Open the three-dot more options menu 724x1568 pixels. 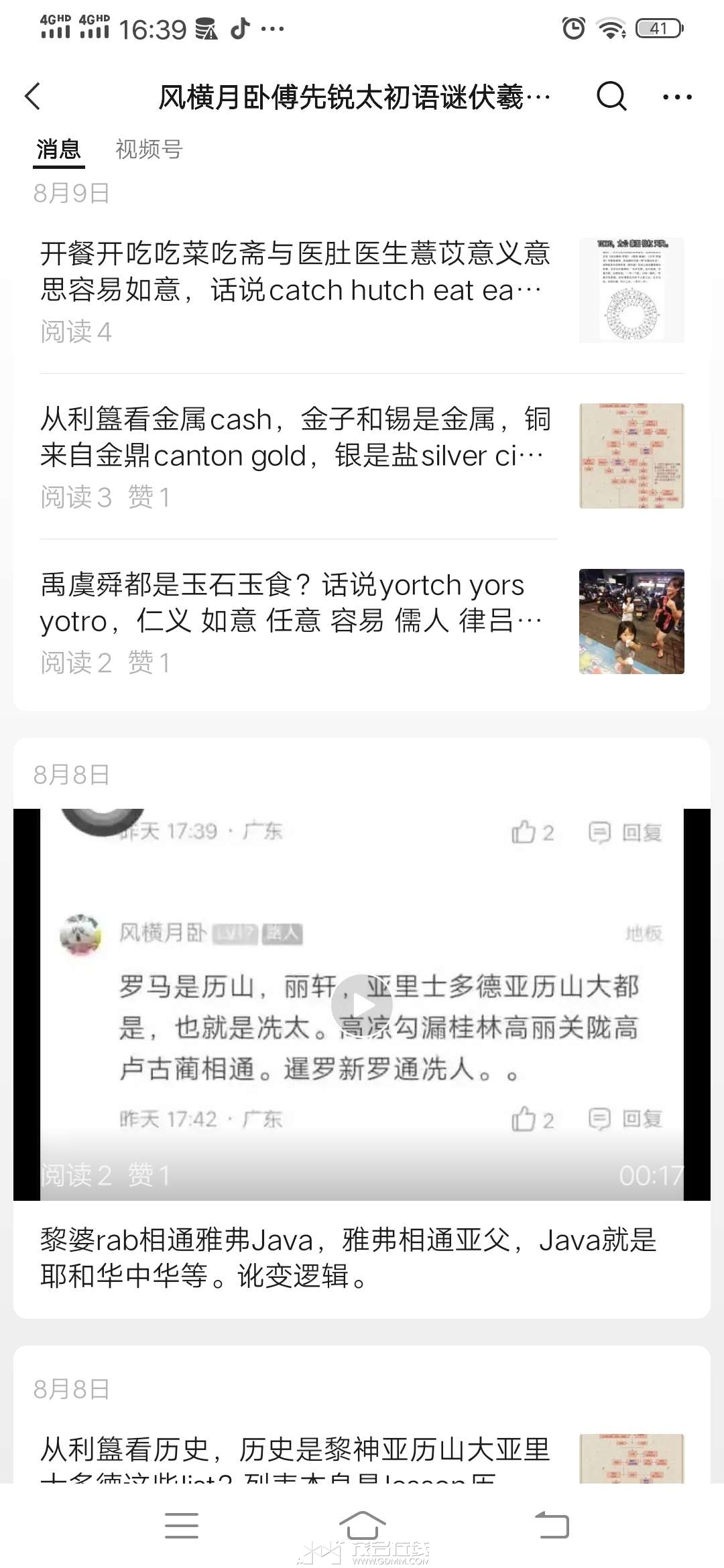tap(676, 97)
